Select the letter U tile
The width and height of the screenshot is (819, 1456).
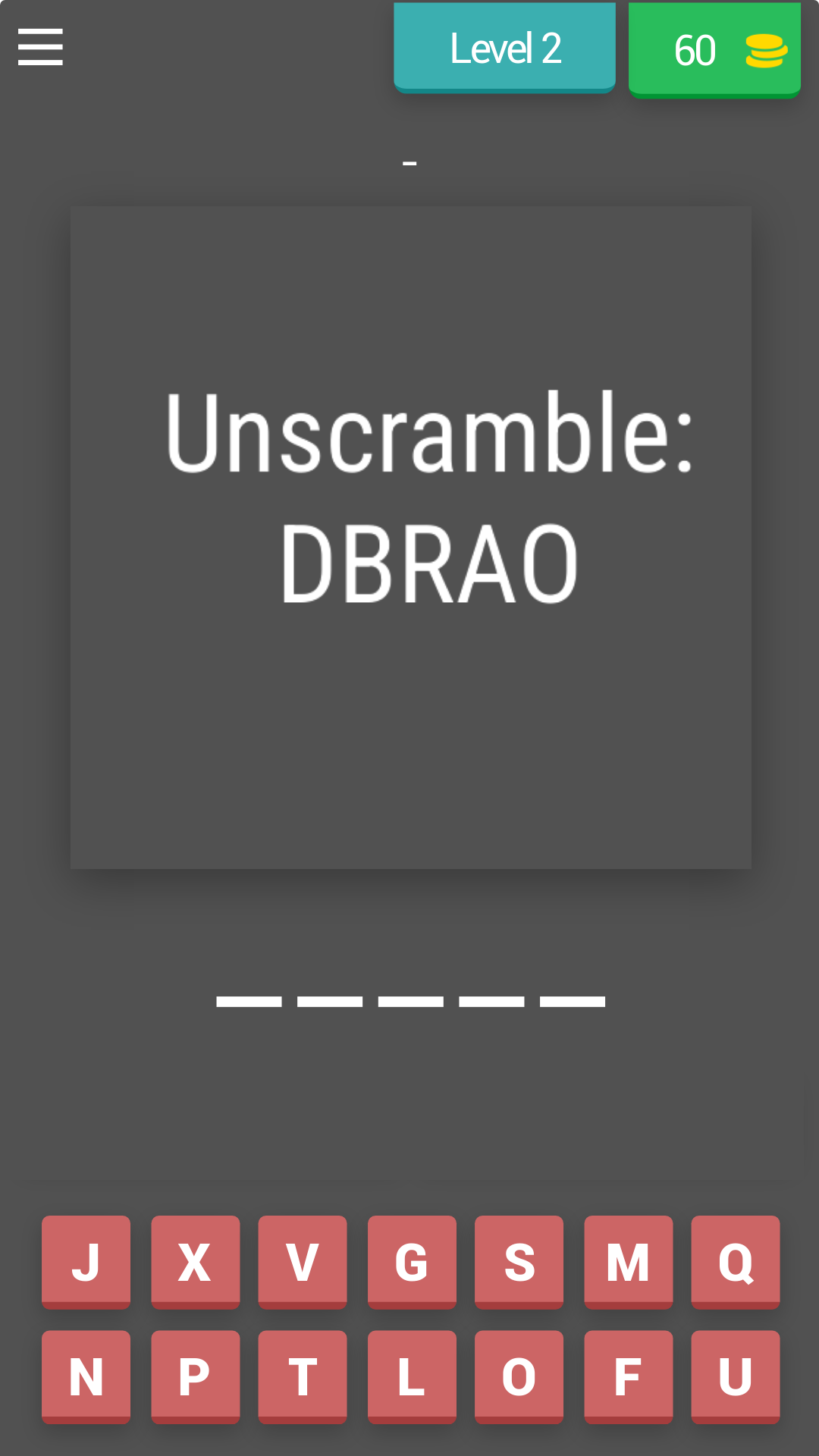tap(735, 1376)
